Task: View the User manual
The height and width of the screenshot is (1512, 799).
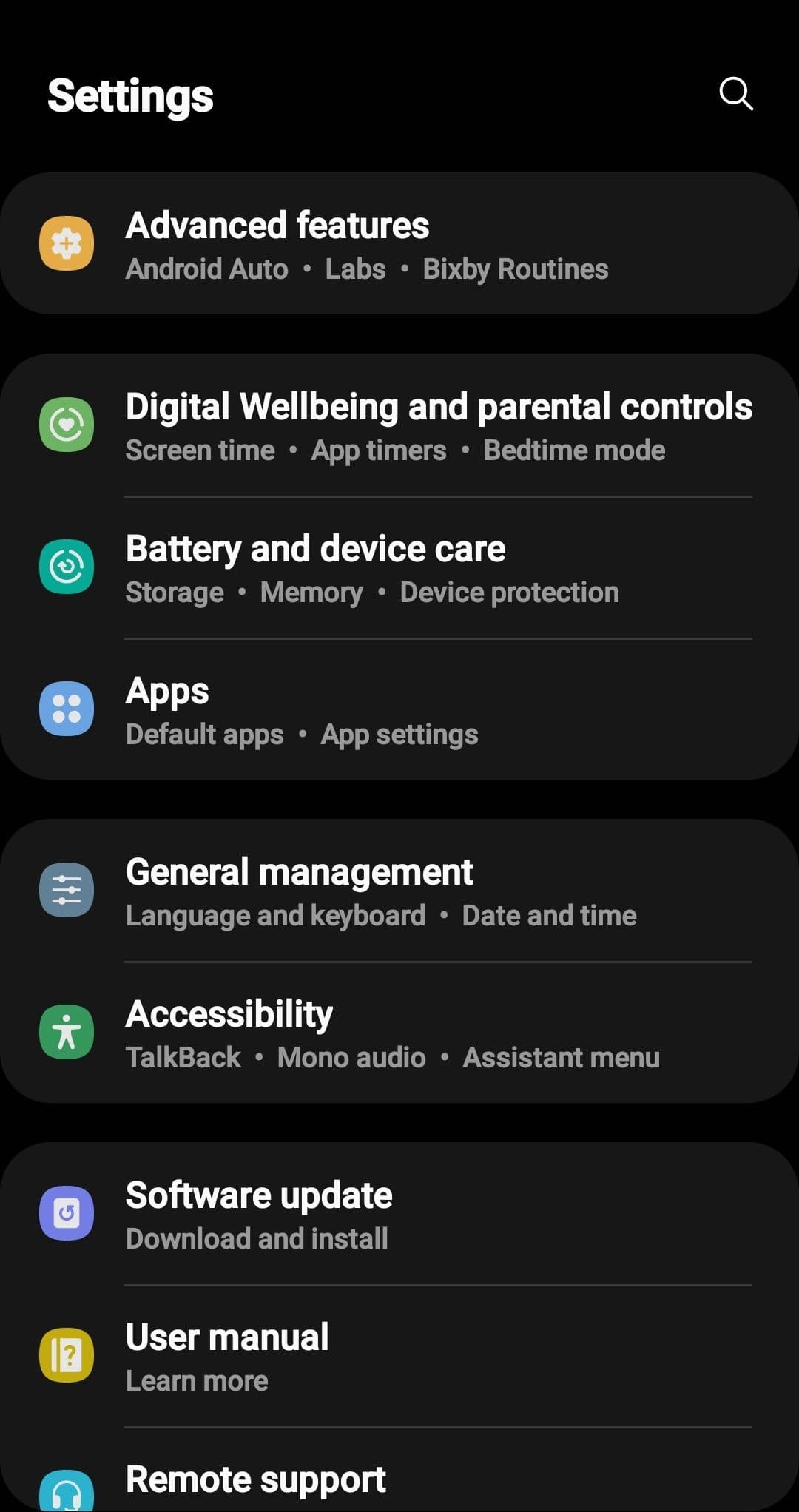Action: [x=399, y=1356]
